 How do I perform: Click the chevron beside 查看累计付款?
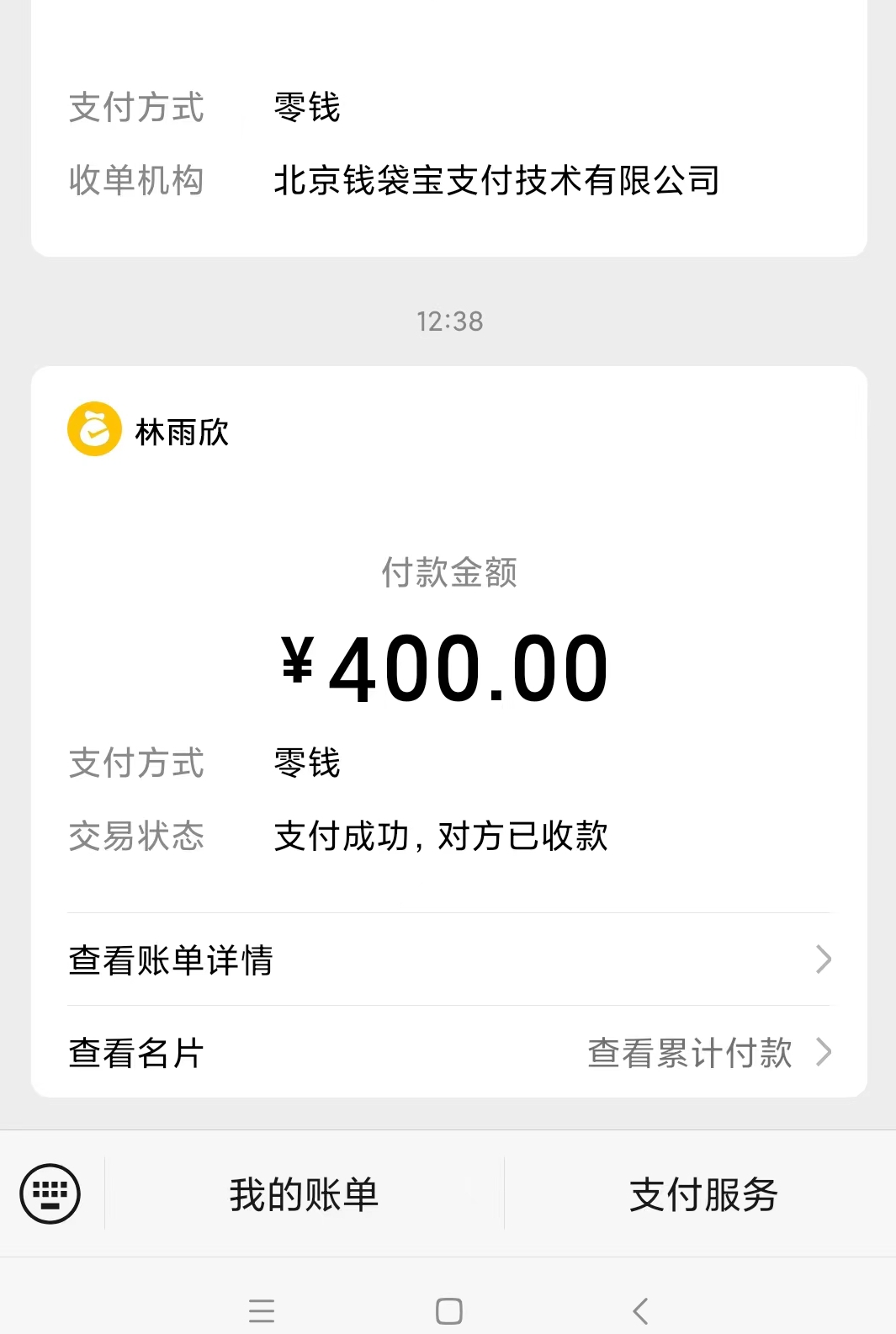822,1051
